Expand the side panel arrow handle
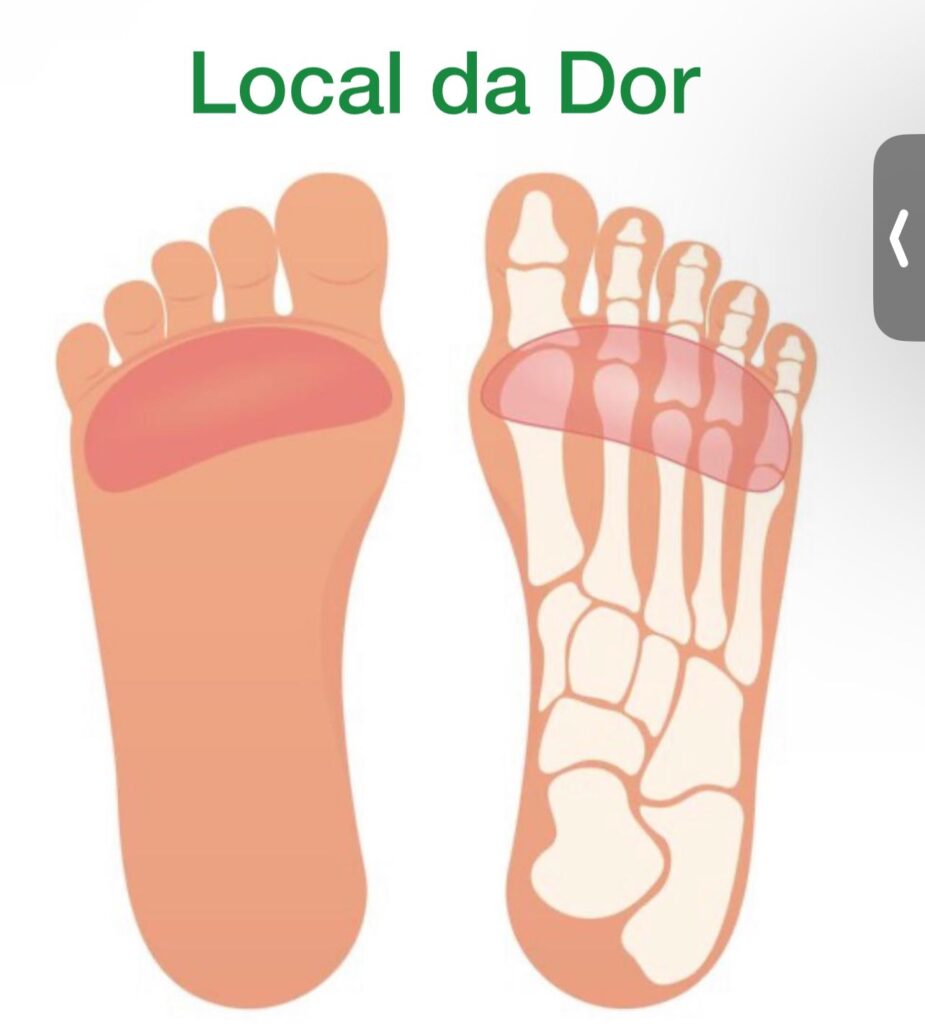This screenshot has height=1024, width=925. 900,238
